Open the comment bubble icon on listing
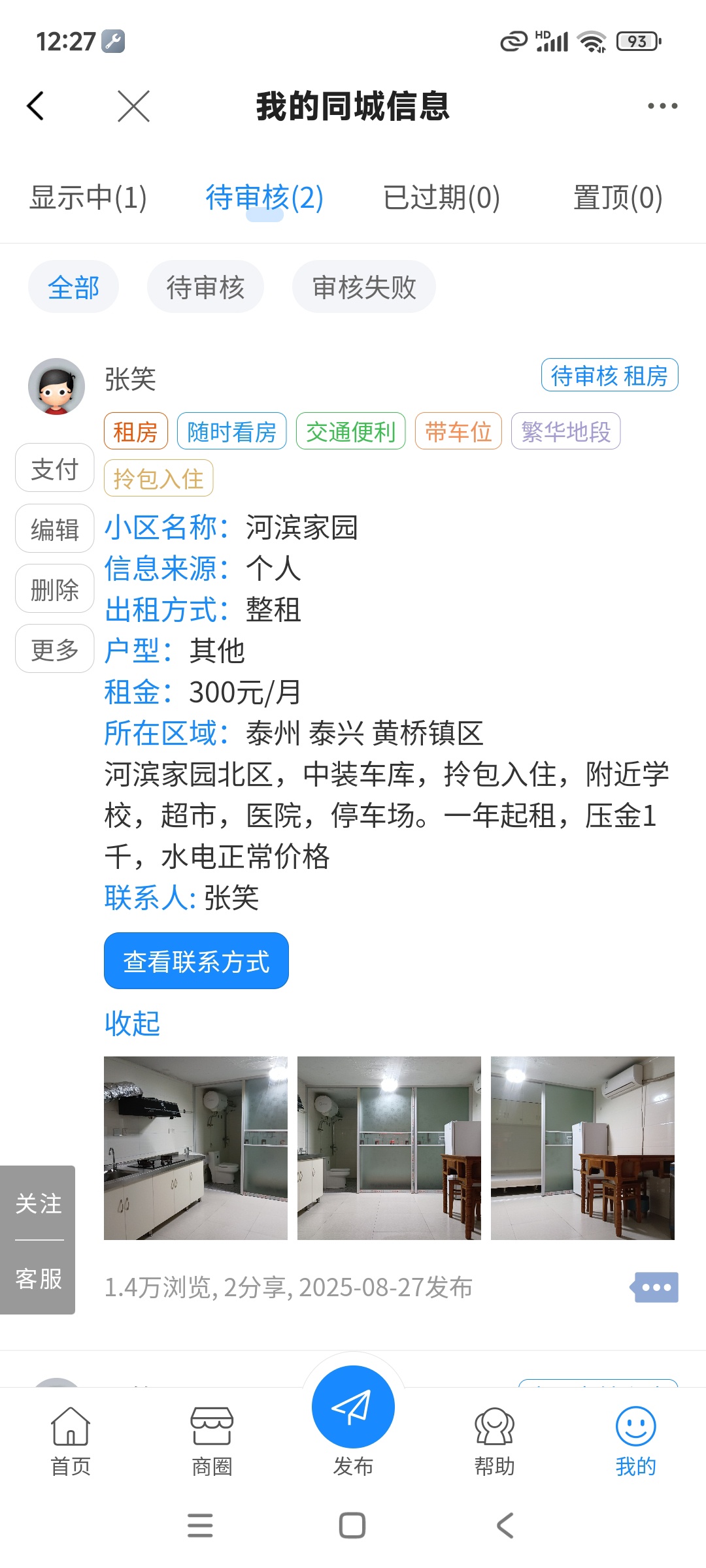Image resolution: width=706 pixels, height=1568 pixels. [x=655, y=1287]
